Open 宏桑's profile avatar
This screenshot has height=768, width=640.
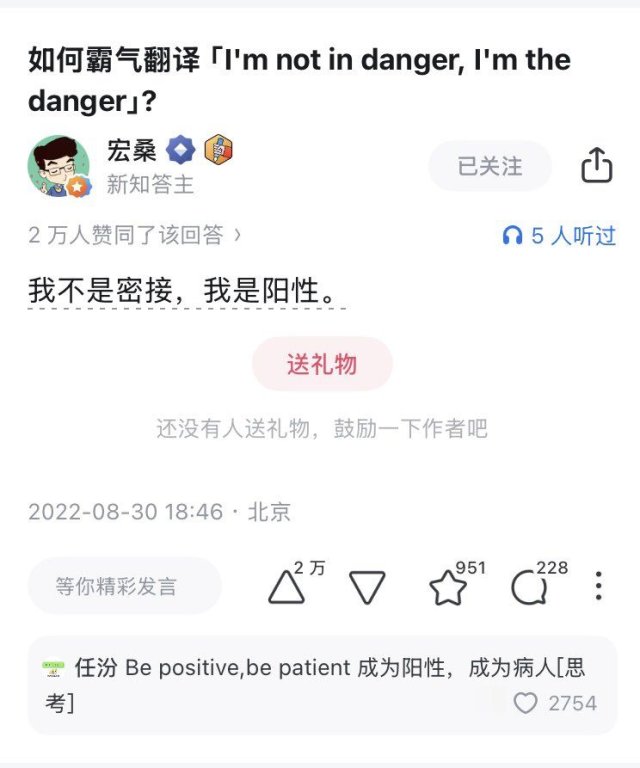click(59, 166)
